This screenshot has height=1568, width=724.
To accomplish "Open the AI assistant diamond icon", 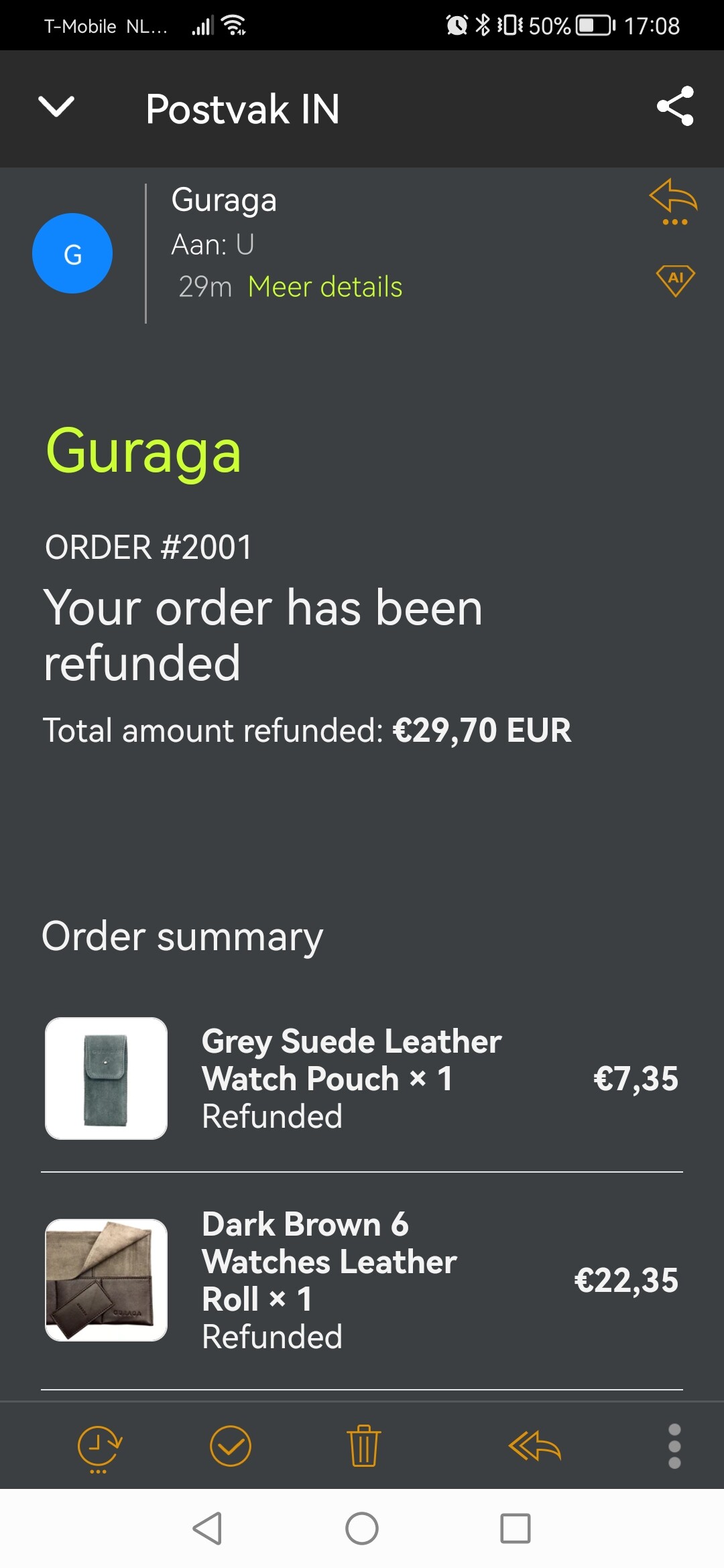I will (x=675, y=280).
